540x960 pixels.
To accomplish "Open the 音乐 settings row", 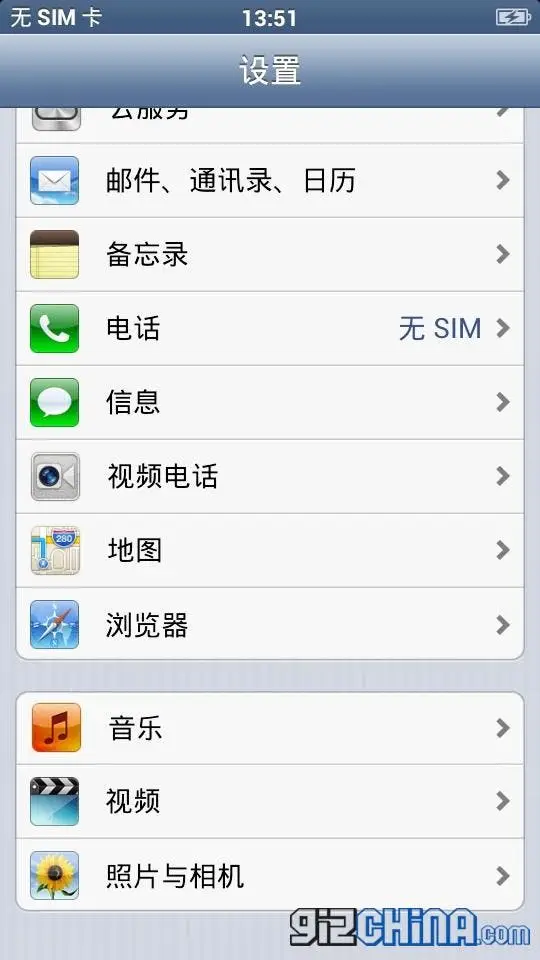I will (x=270, y=728).
